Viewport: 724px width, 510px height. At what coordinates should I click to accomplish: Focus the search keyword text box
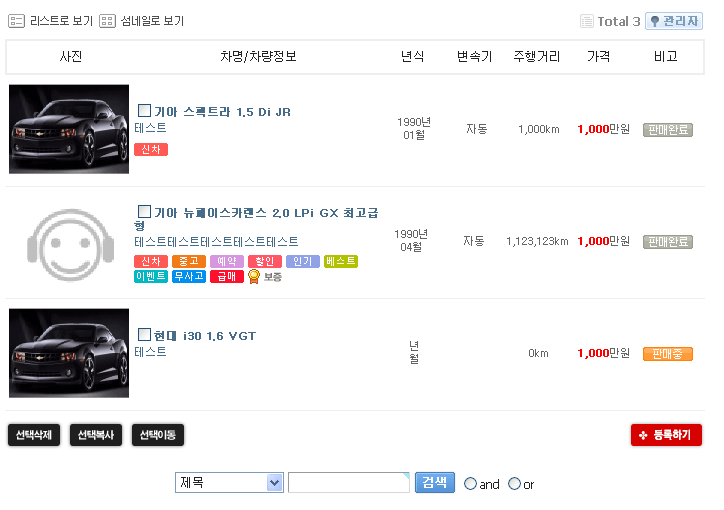coord(348,483)
